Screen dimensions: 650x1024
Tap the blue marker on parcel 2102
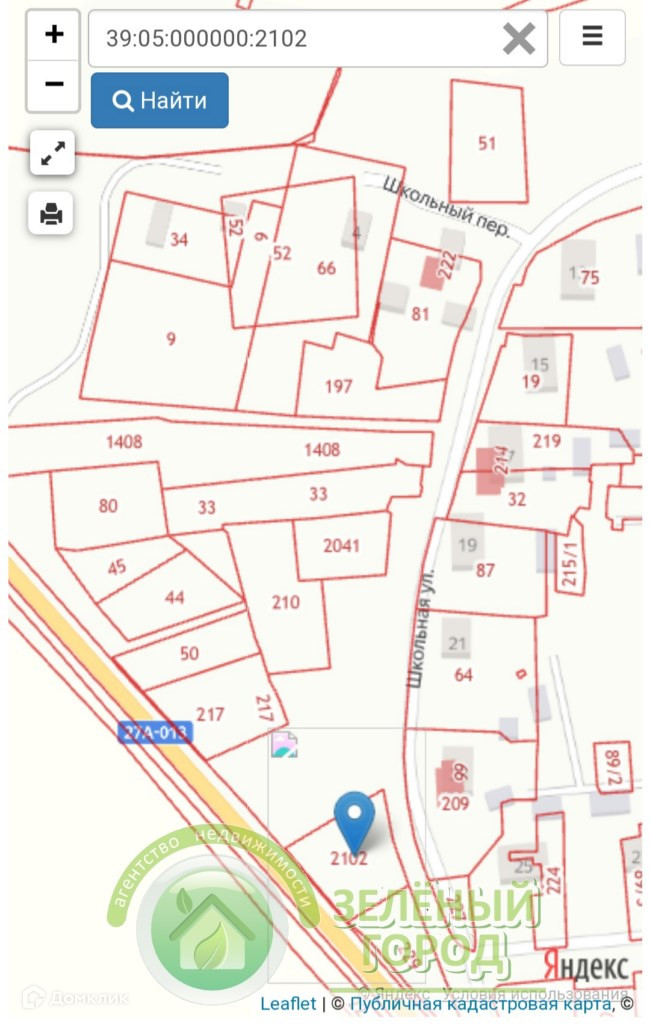(353, 820)
